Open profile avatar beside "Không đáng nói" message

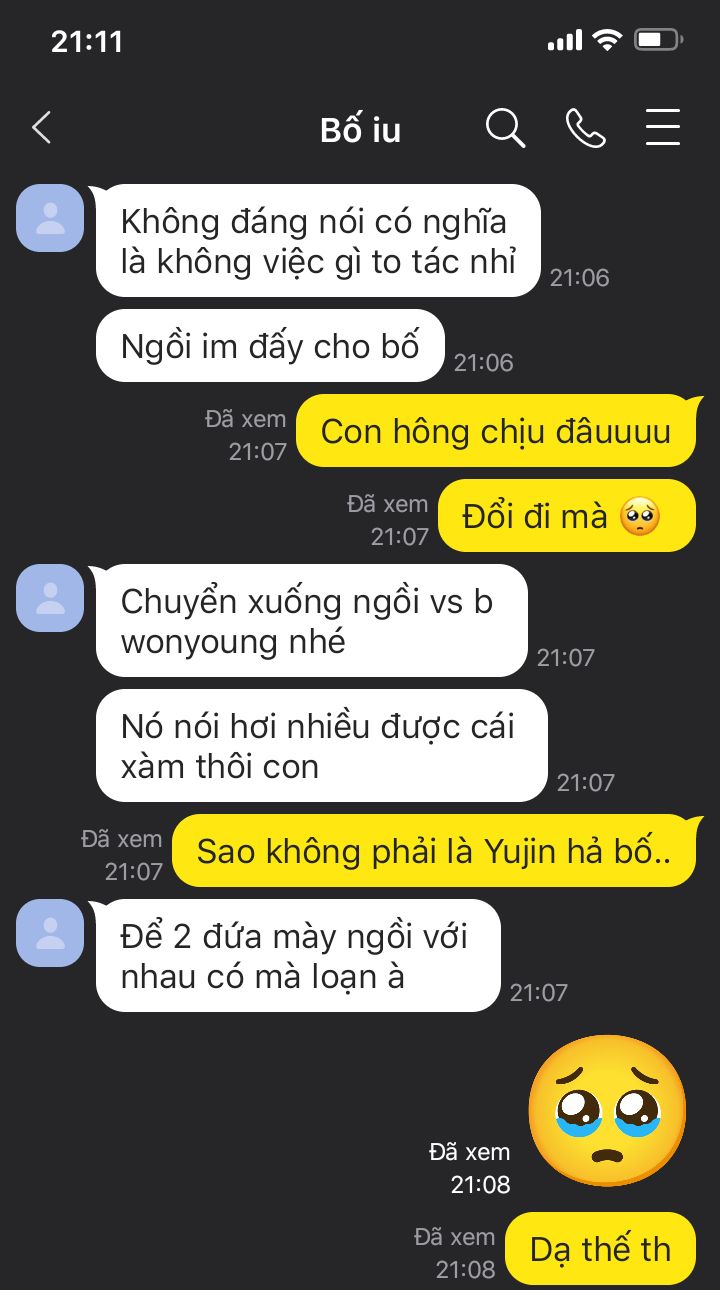50,218
